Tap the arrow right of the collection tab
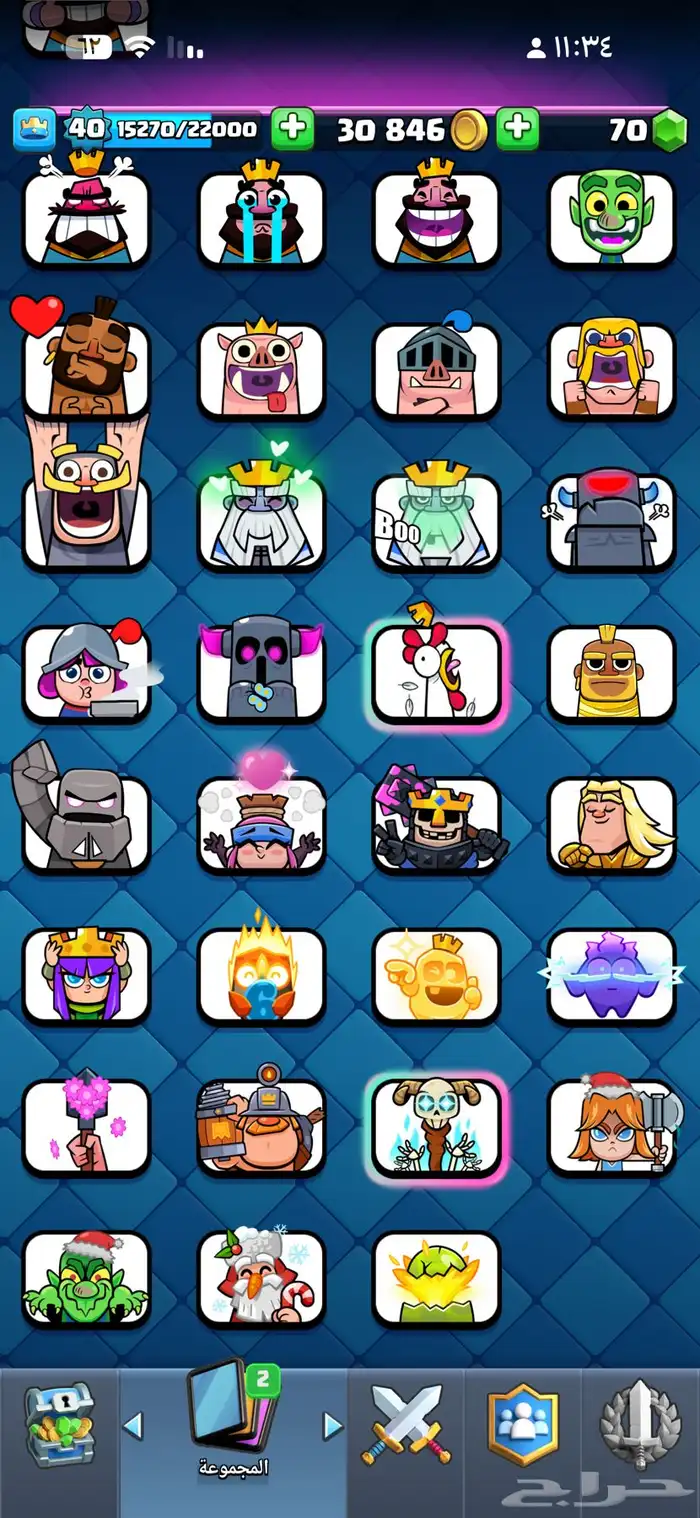 coord(333,1426)
